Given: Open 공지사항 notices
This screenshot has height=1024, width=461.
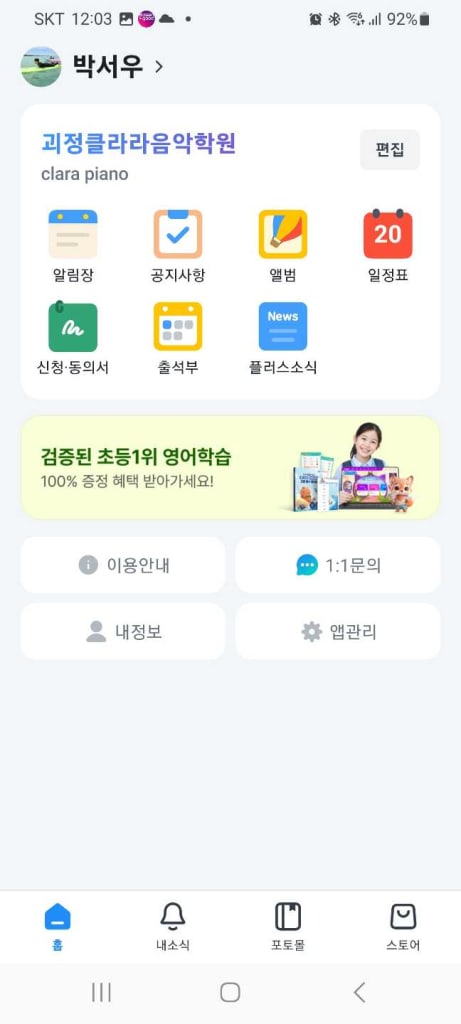Looking at the screenshot, I should point(178,246).
